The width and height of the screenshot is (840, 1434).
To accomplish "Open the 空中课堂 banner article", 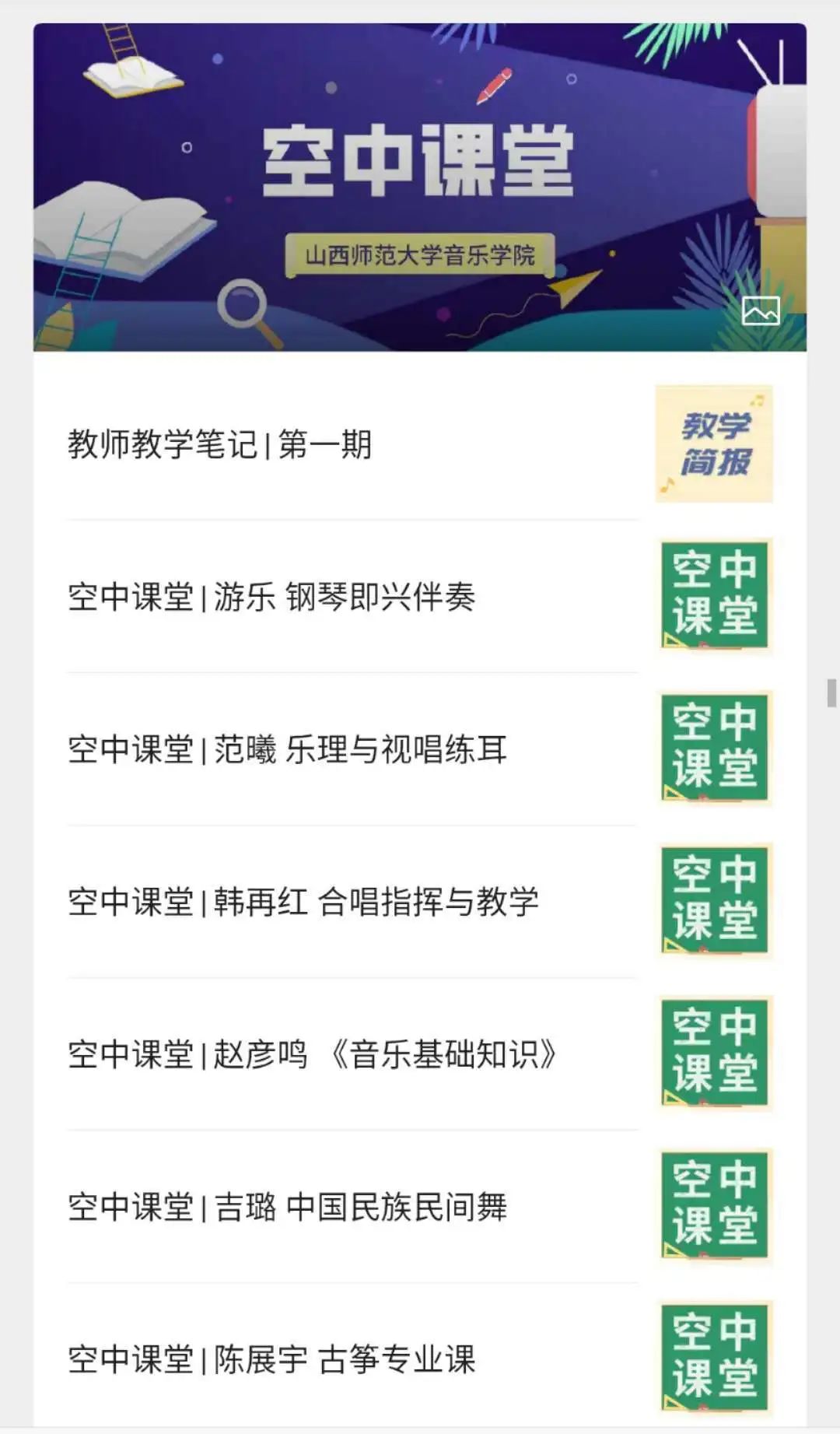I will click(419, 187).
